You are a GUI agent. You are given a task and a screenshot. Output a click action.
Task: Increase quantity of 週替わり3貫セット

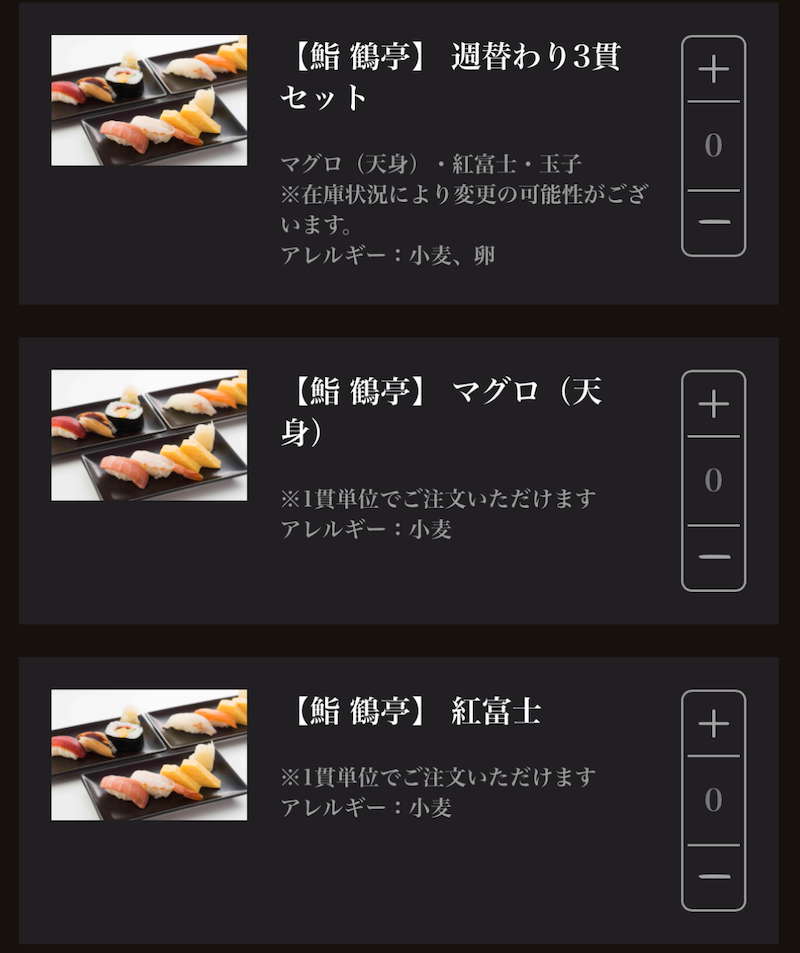click(x=713, y=70)
